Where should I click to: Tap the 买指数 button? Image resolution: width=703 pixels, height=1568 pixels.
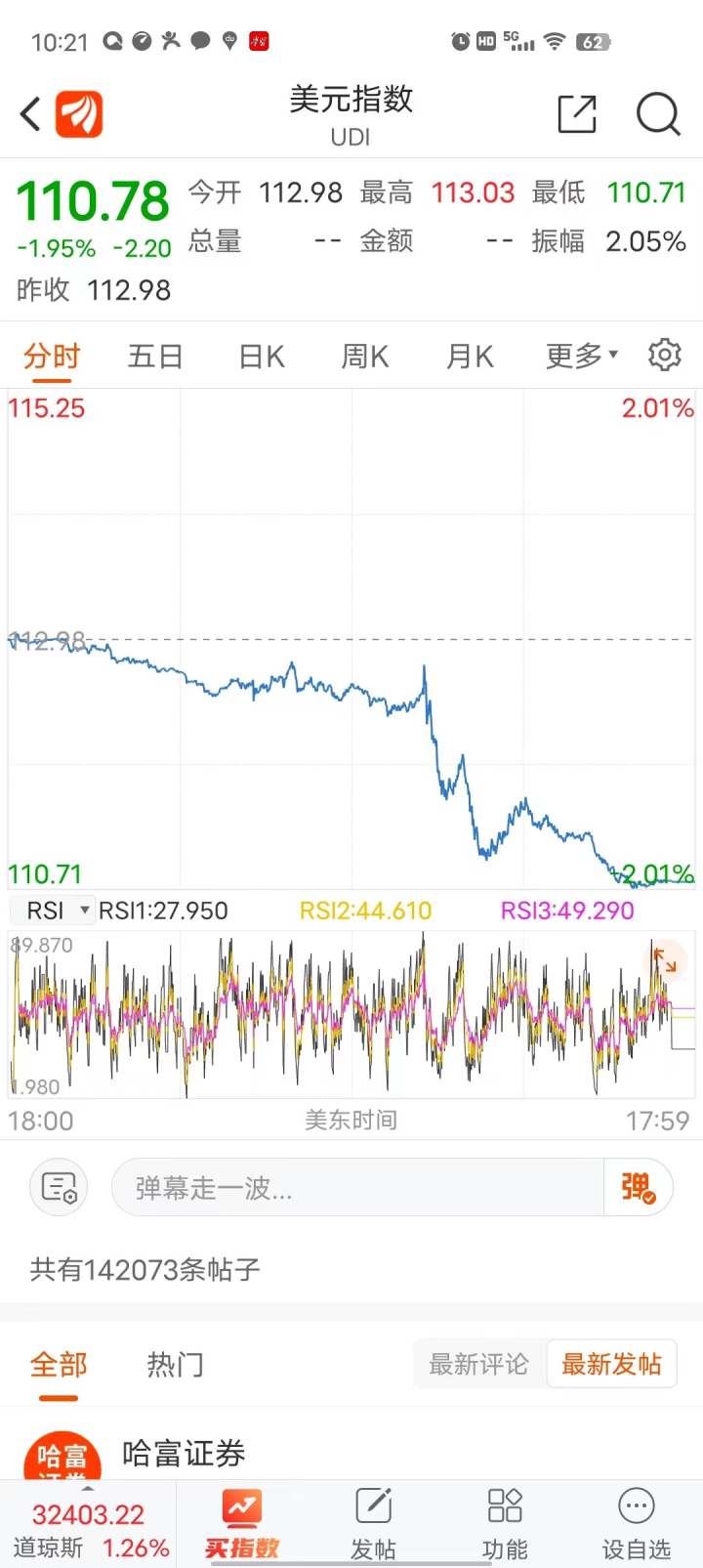(x=241, y=1526)
